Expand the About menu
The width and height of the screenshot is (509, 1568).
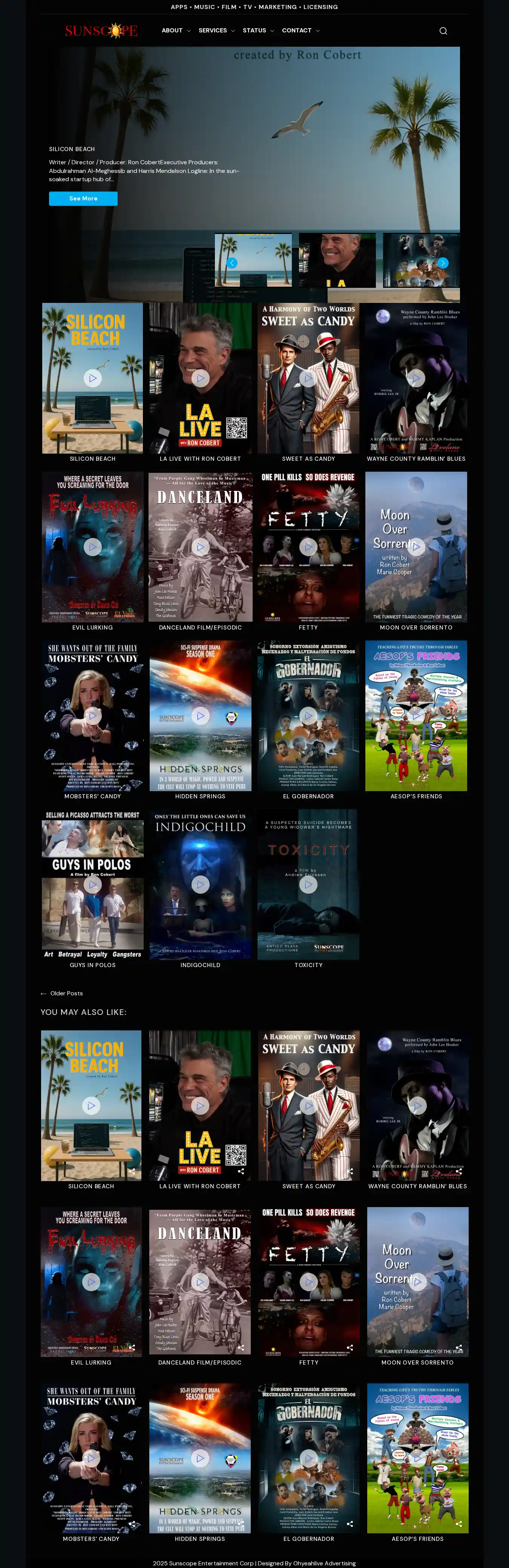175,31
